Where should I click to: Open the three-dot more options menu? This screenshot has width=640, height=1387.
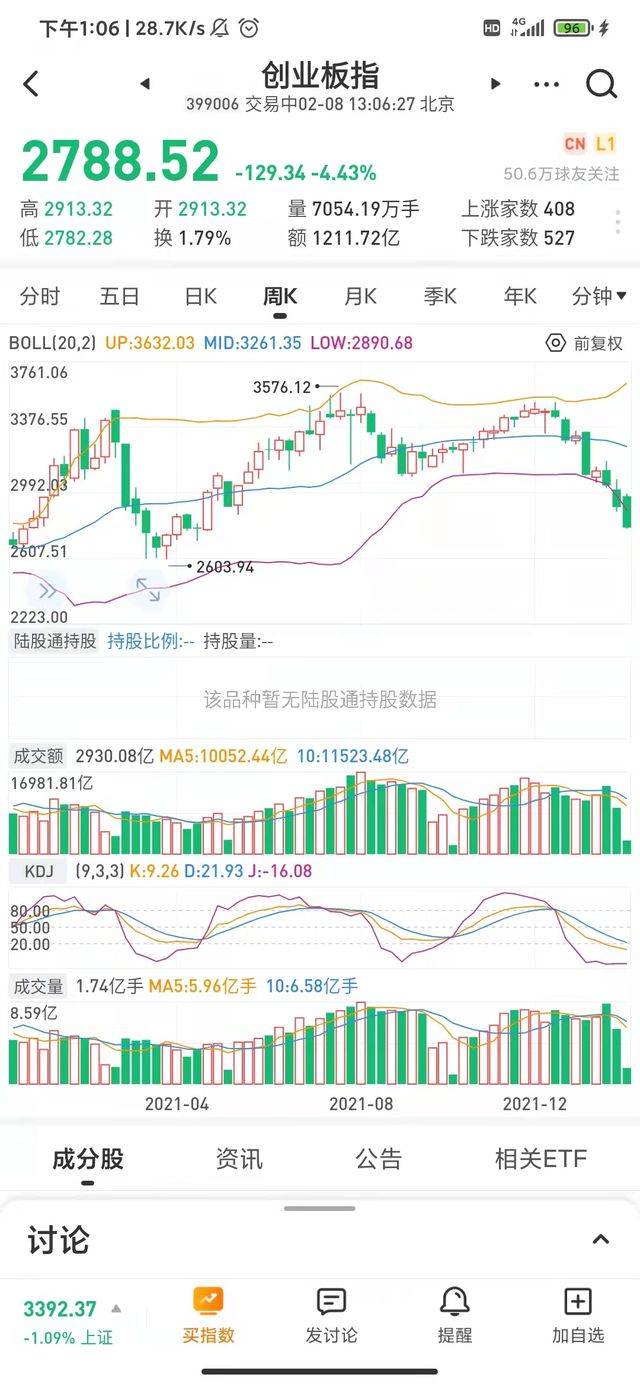pyautogui.click(x=547, y=84)
